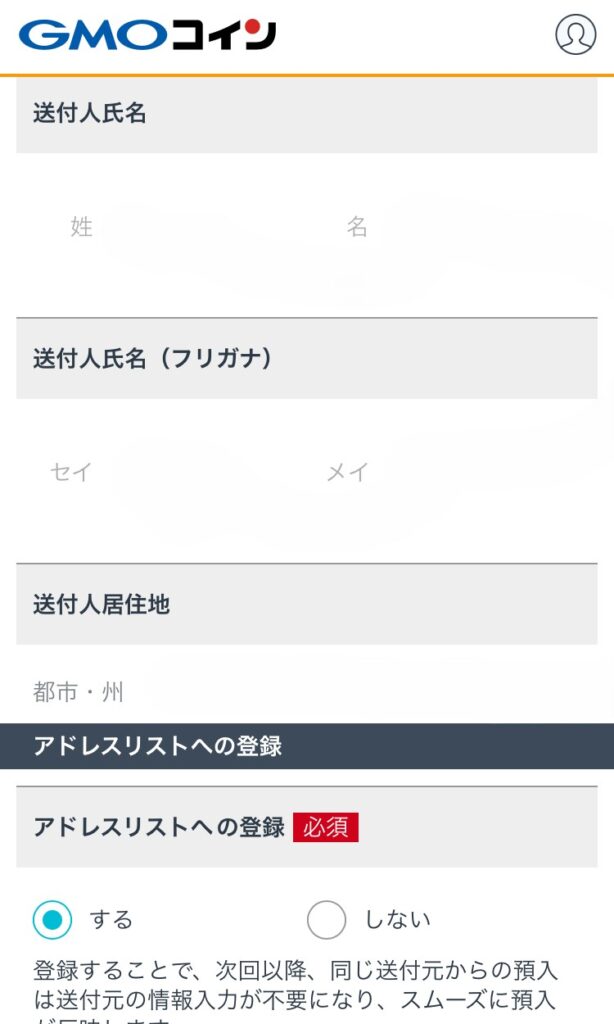Tap the 姓 (last name) field
Image resolution: width=614 pixels, height=1024 pixels.
pyautogui.click(x=160, y=228)
